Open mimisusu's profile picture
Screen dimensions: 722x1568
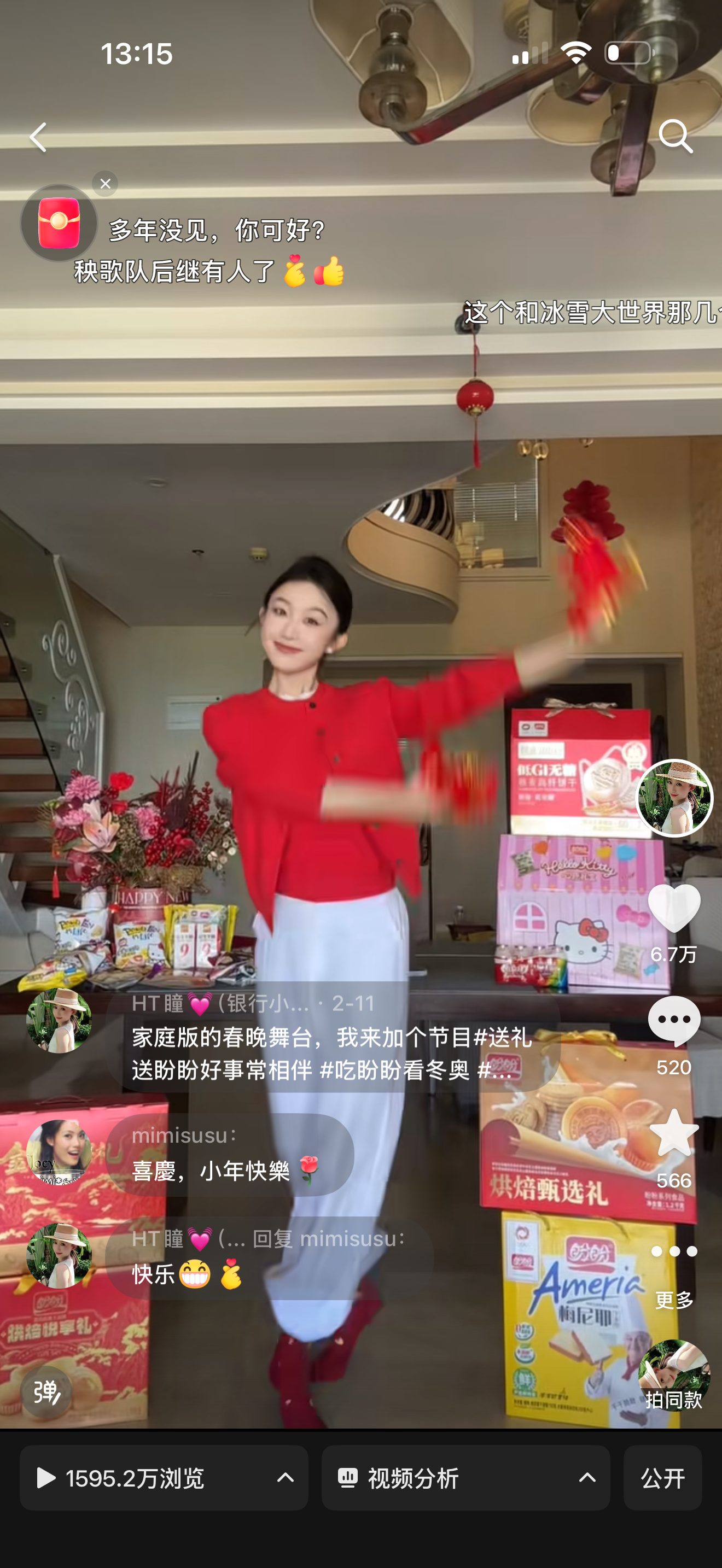tap(59, 1152)
